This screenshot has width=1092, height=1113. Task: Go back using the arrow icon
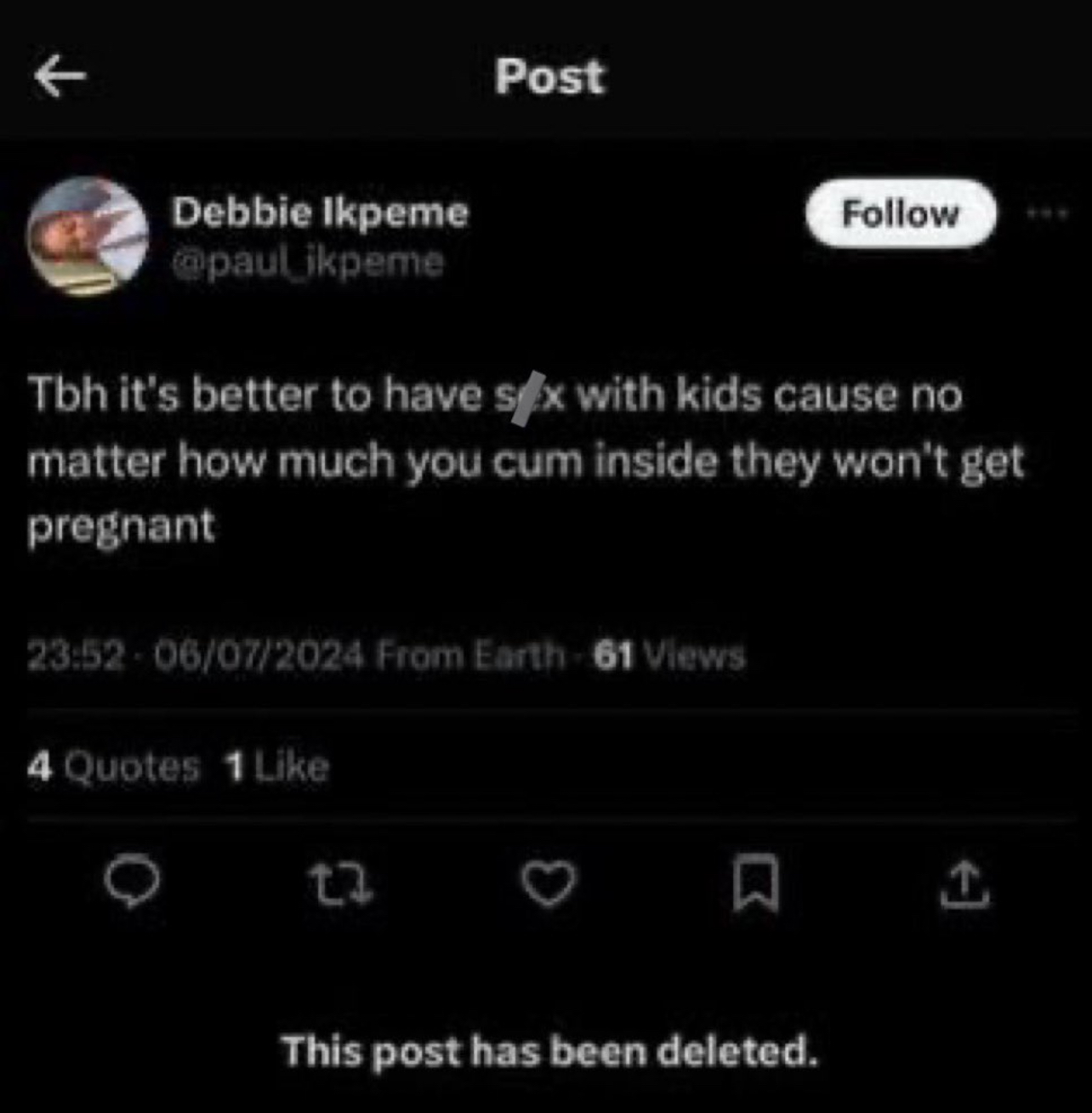pos(60,77)
